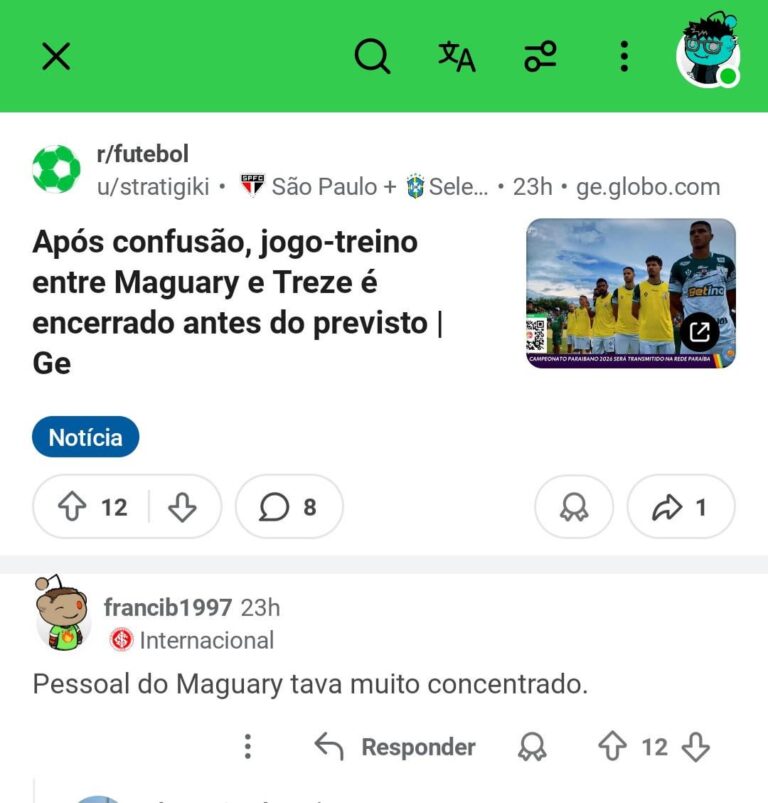
Task: Open more options for francib1997's comment
Action: (248, 747)
